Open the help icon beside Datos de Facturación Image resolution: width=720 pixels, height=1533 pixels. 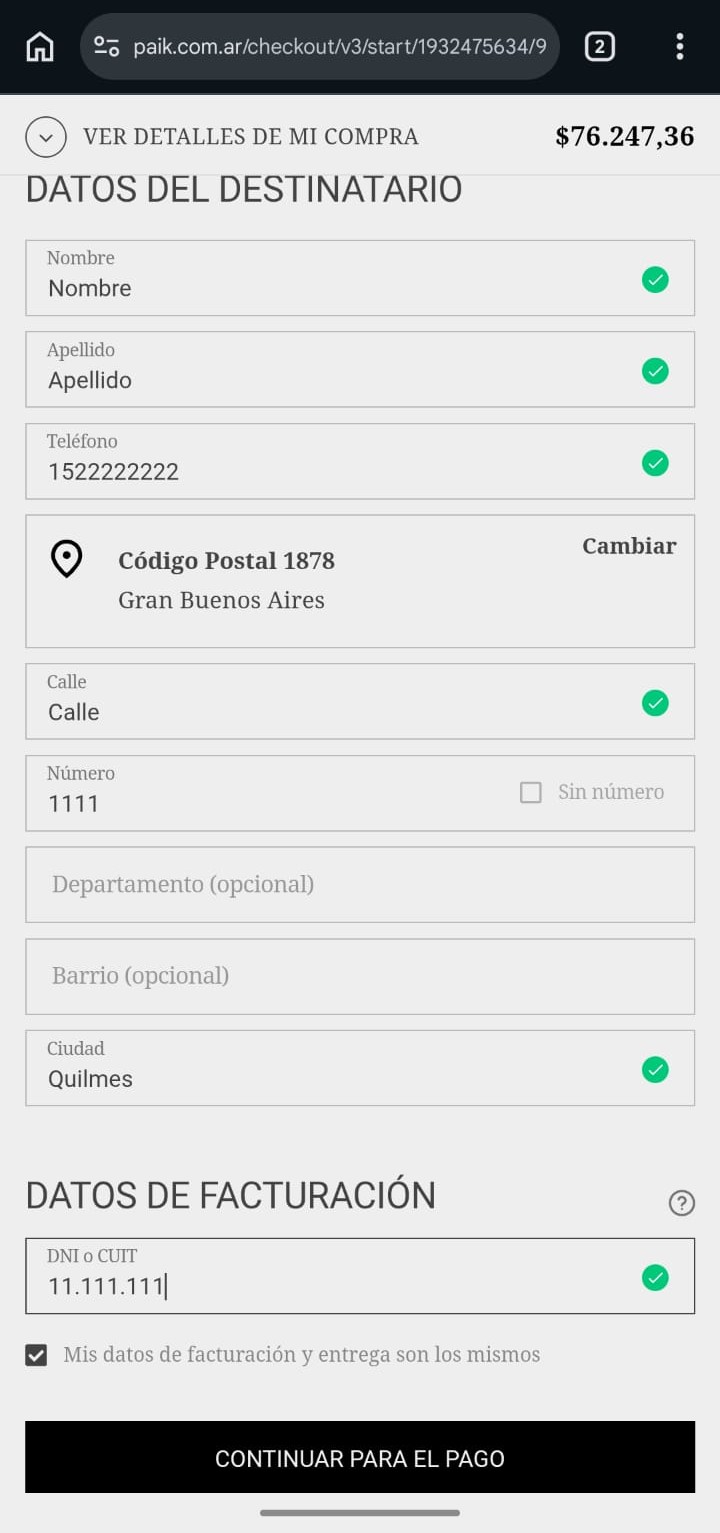click(x=681, y=1203)
